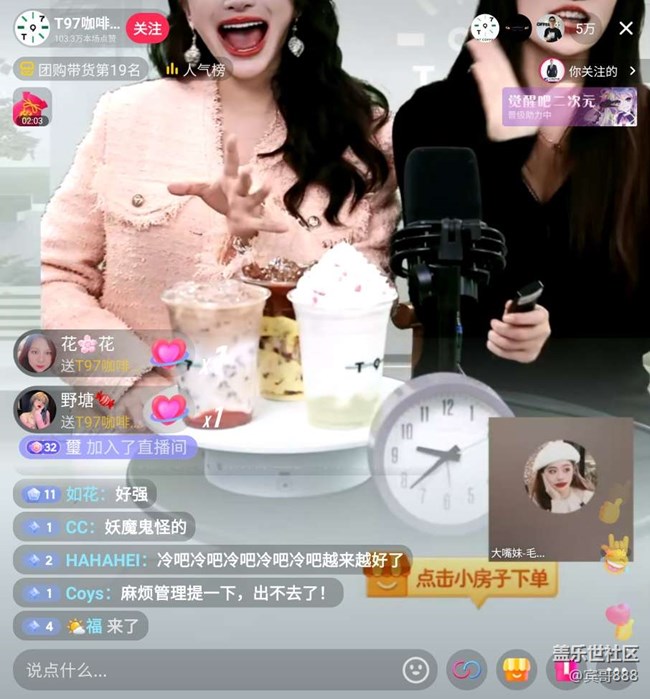650x699 pixels.
Task: Open the shop storefront icon
Action: (x=516, y=669)
